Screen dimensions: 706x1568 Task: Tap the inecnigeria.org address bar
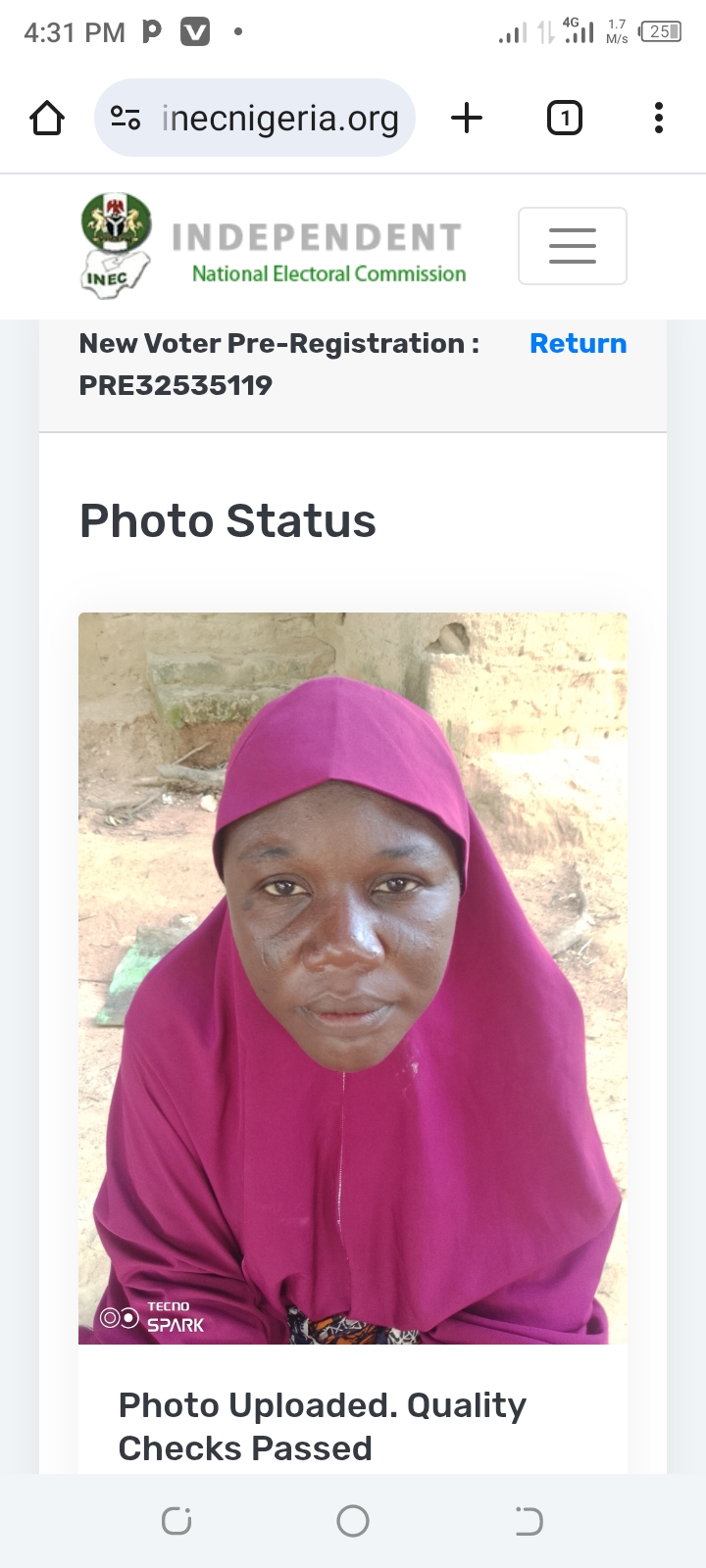coord(279,119)
